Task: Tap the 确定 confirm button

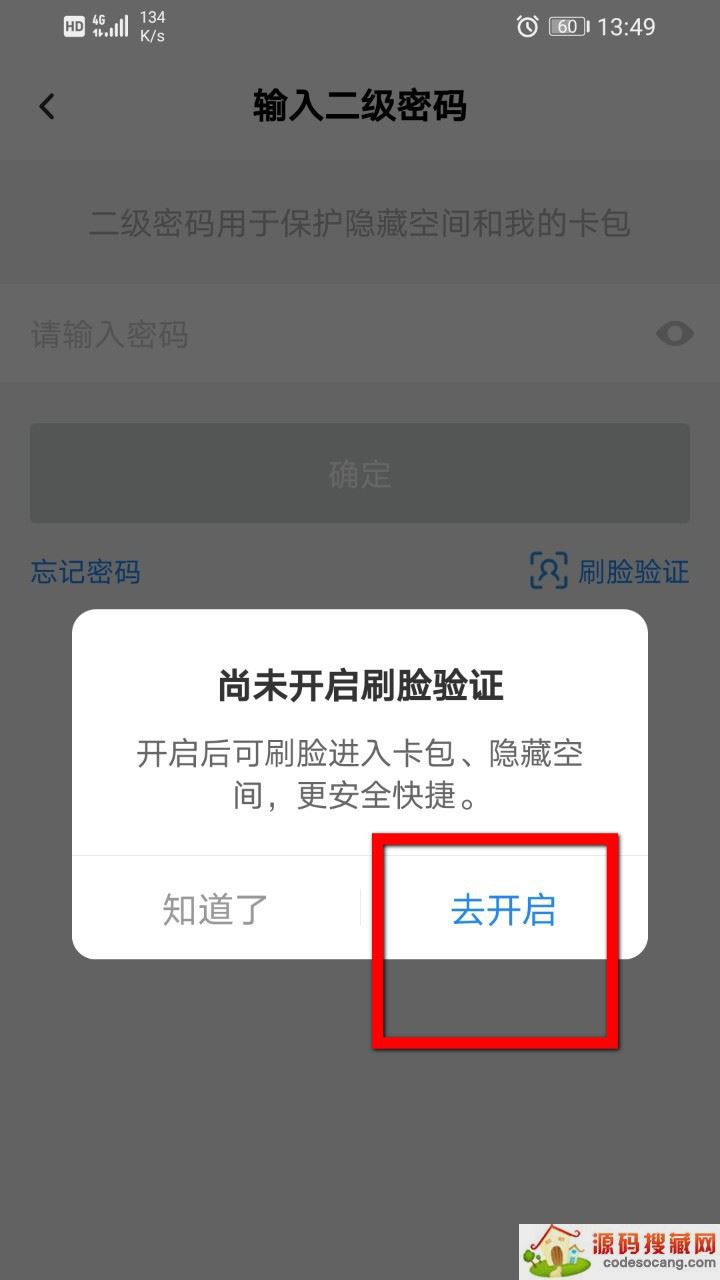Action: click(x=360, y=473)
